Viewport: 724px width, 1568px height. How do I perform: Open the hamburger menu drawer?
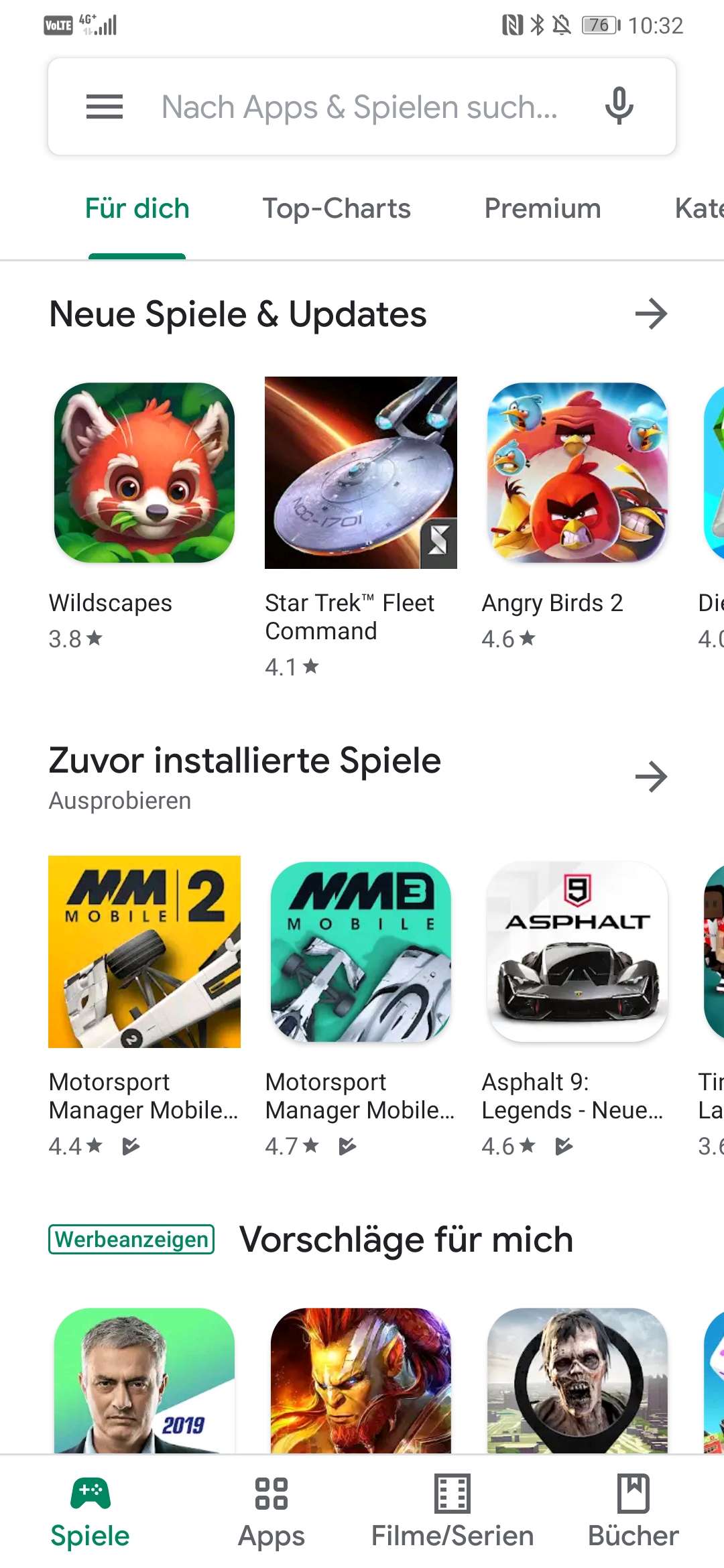(105, 107)
